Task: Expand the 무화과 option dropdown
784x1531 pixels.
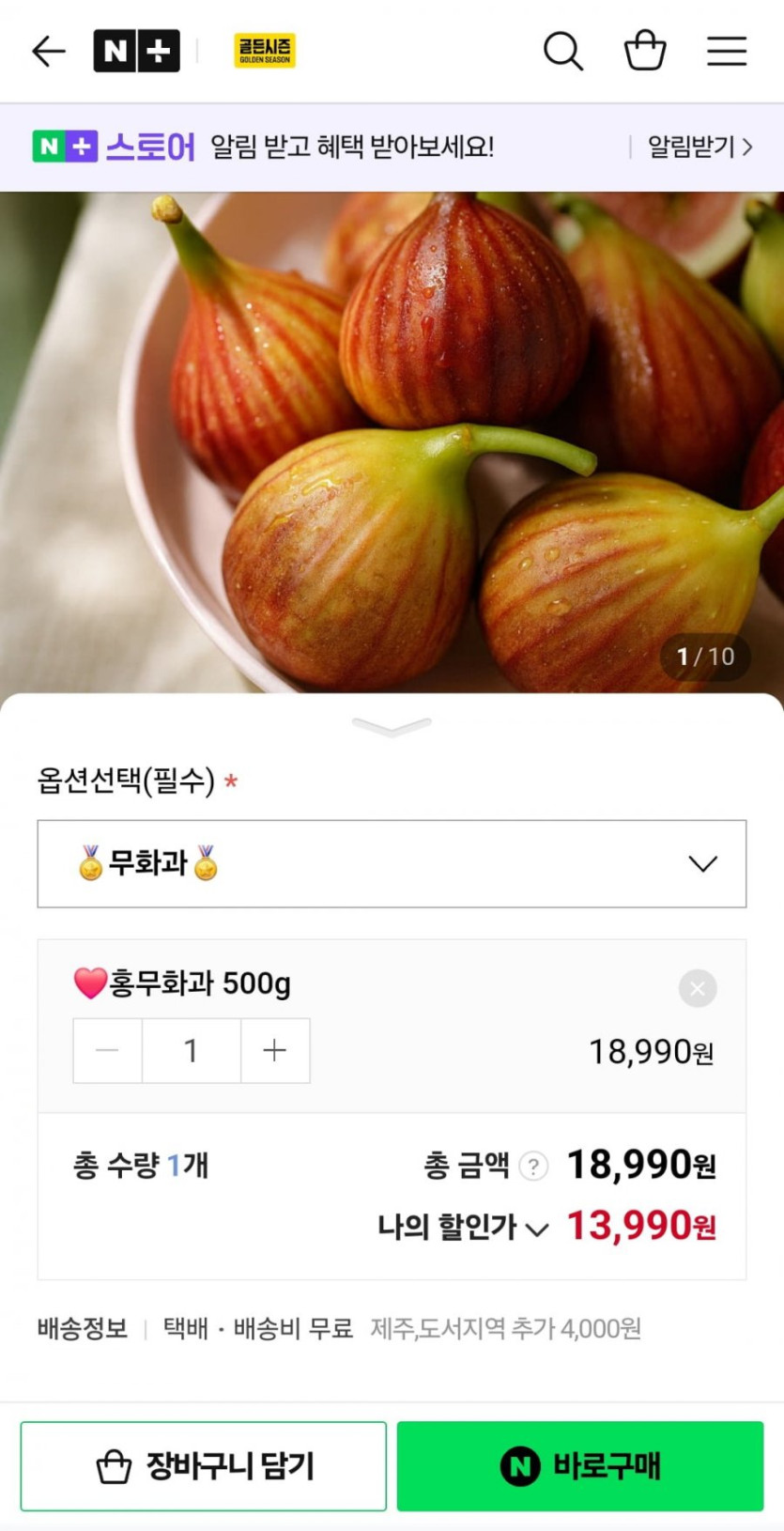Action: (392, 864)
